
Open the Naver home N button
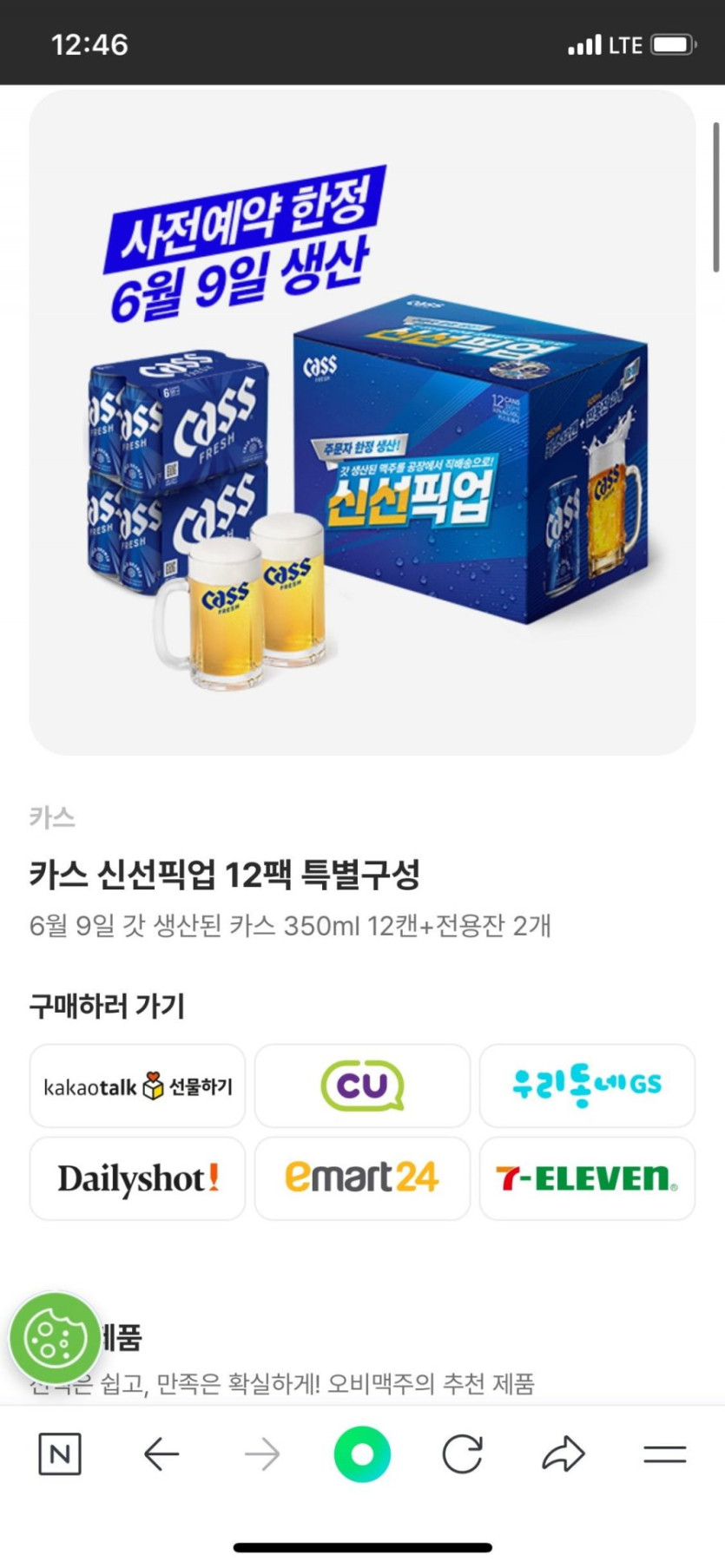point(60,1453)
